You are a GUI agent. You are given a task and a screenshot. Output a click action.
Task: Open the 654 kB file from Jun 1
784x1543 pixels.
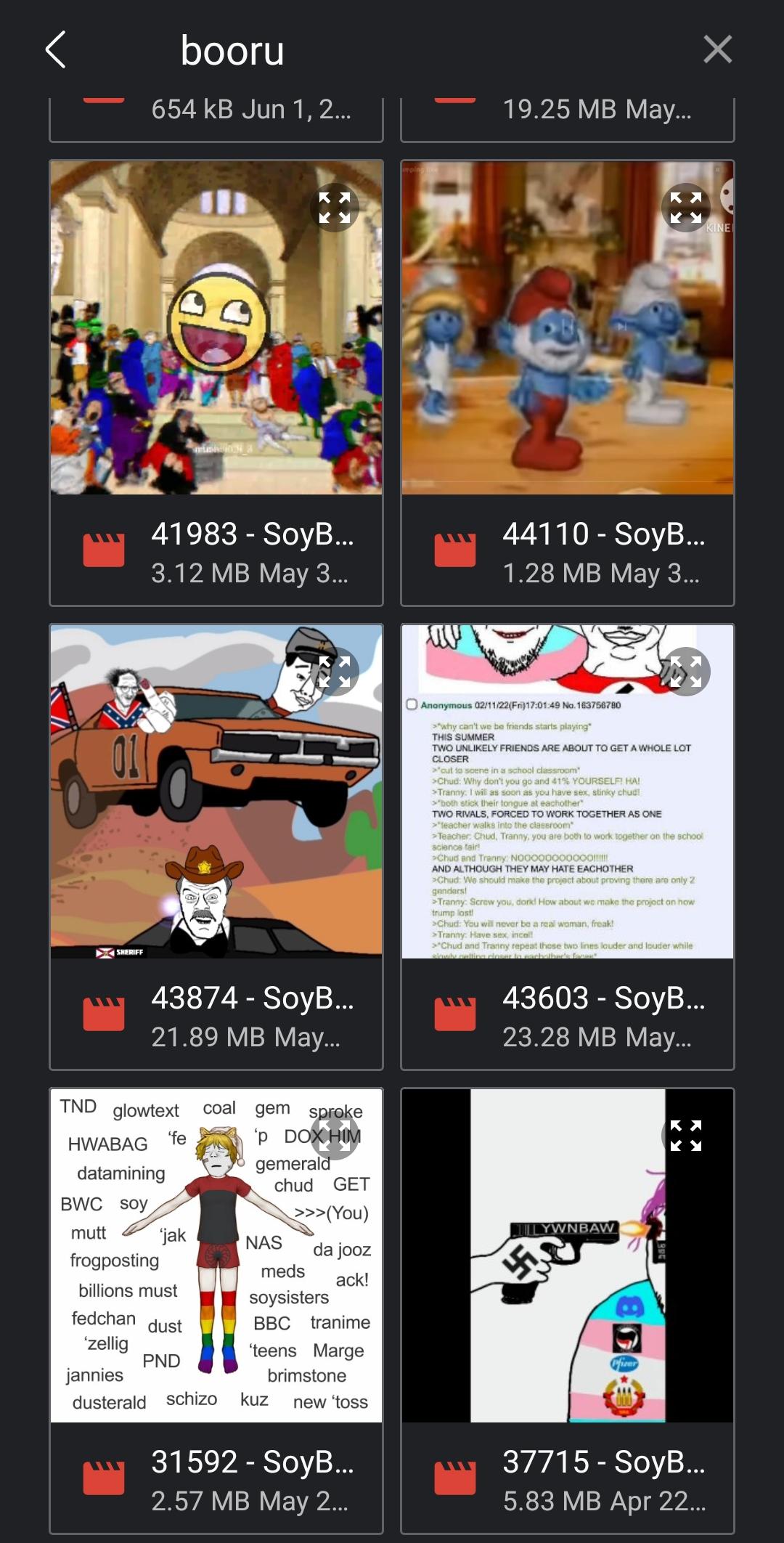(x=216, y=116)
